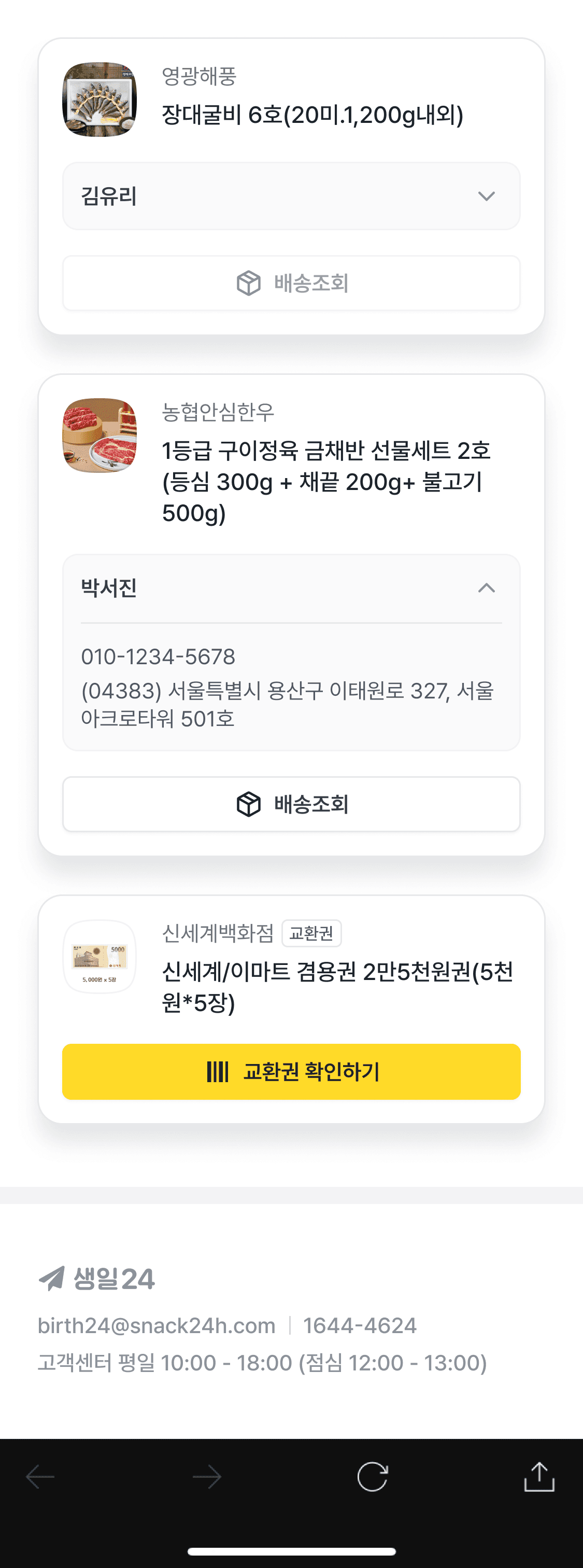583x1568 pixels.
Task: Tap 배송조회 for the 농협안심한우 gift set
Action: pos(291,804)
